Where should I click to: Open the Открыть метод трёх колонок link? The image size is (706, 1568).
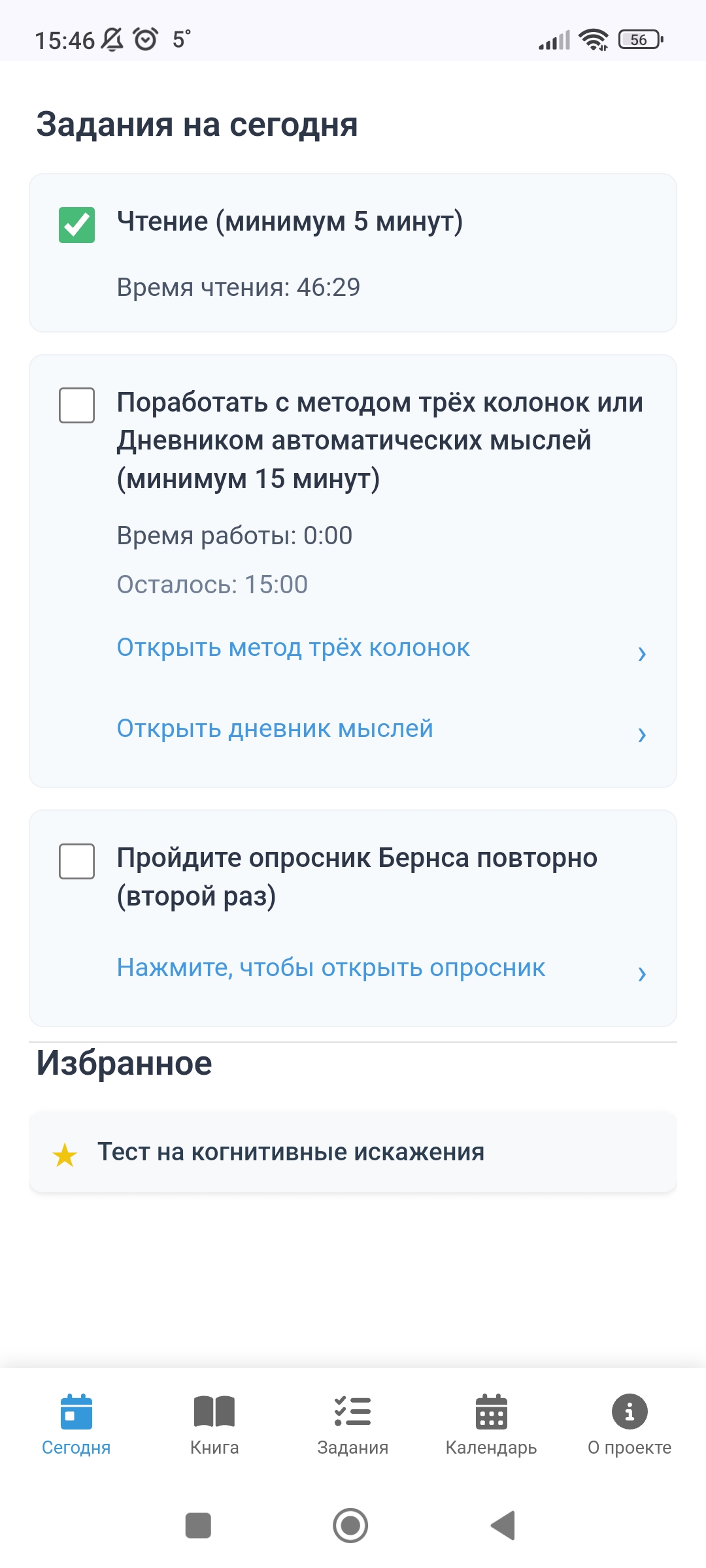[382, 648]
